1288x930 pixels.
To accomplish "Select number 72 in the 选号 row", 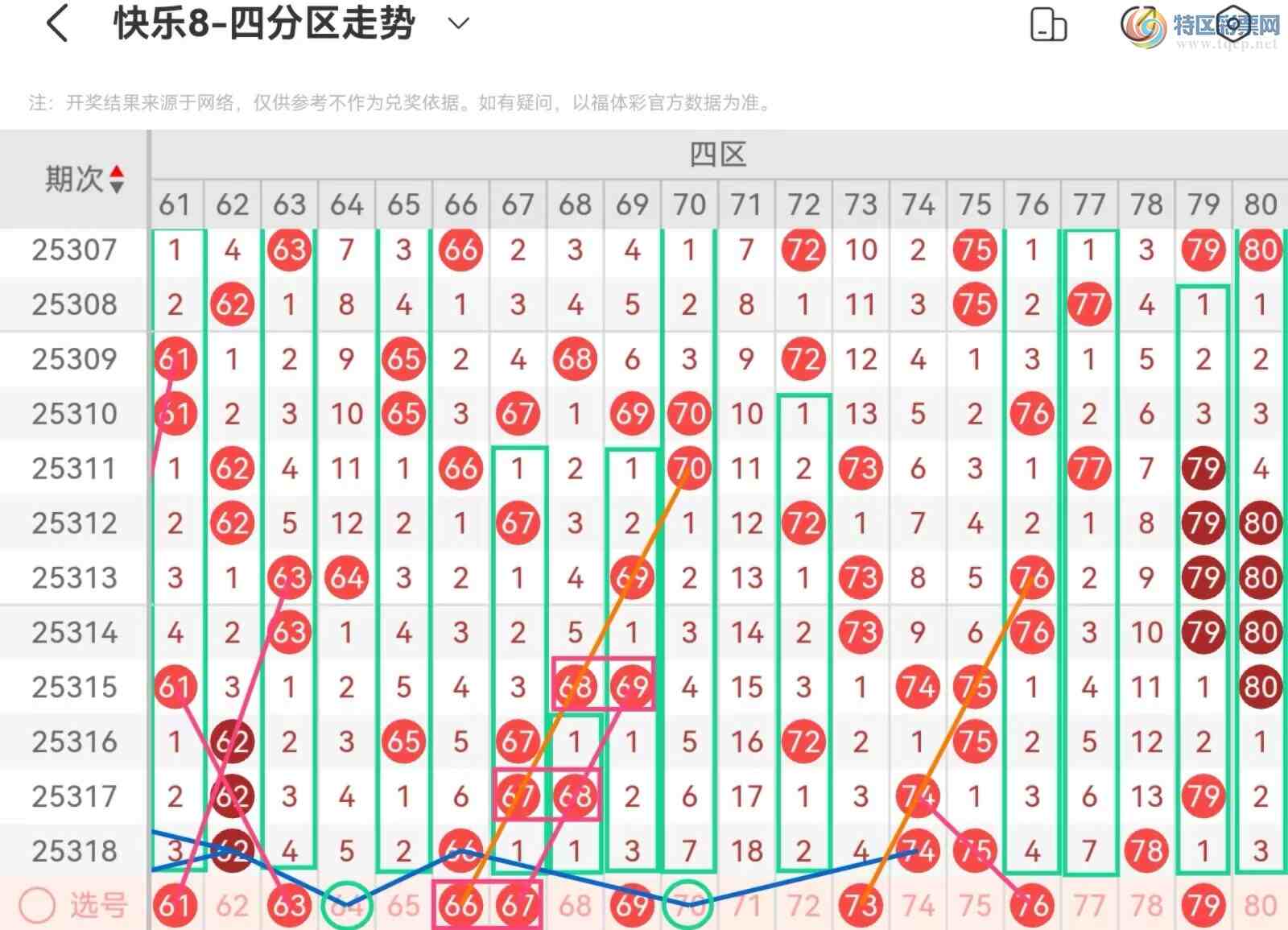I will coord(803,906).
